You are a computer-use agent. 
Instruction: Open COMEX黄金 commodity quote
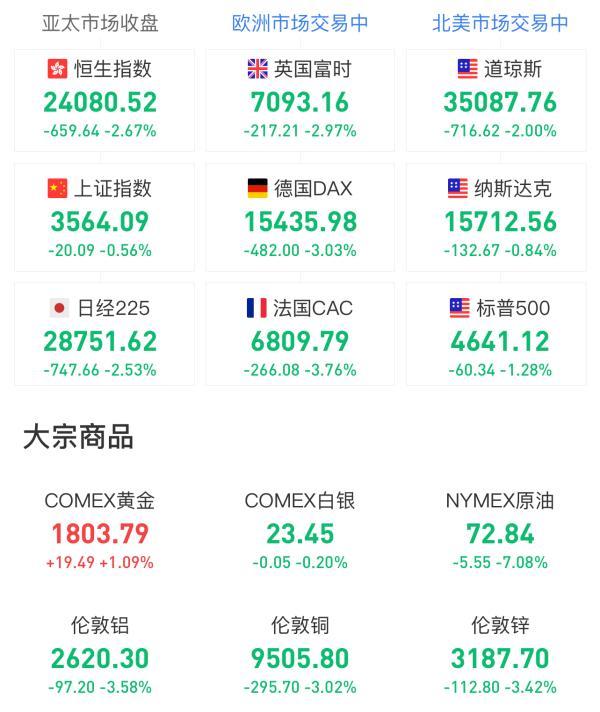pyautogui.click(x=100, y=532)
